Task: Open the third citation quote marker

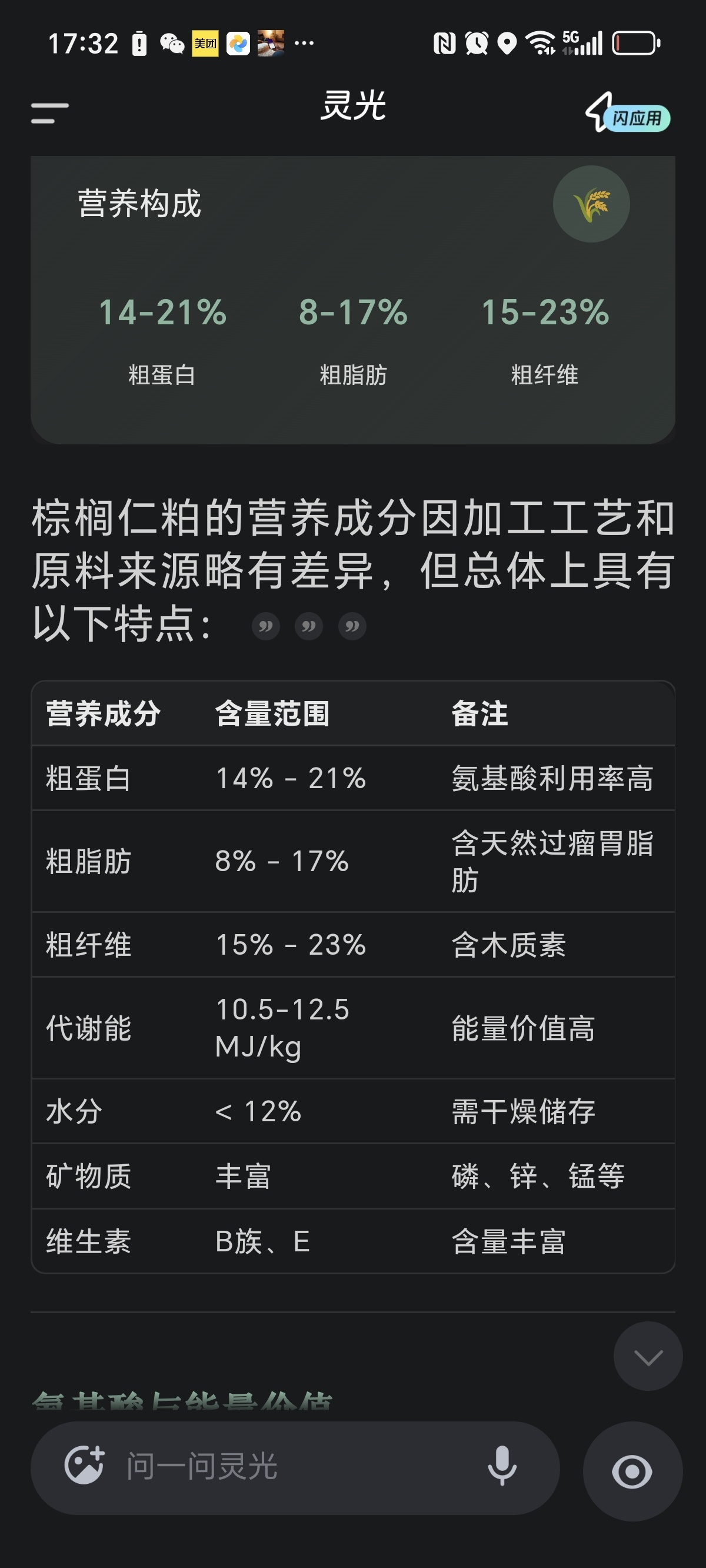Action: pos(352,626)
